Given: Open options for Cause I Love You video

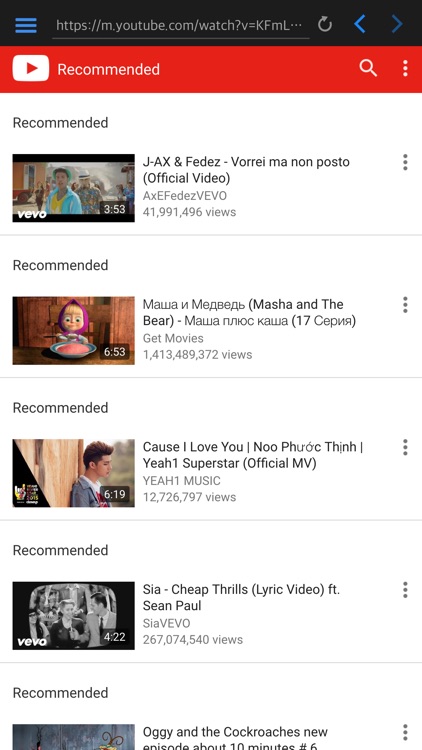Looking at the screenshot, I should (405, 447).
